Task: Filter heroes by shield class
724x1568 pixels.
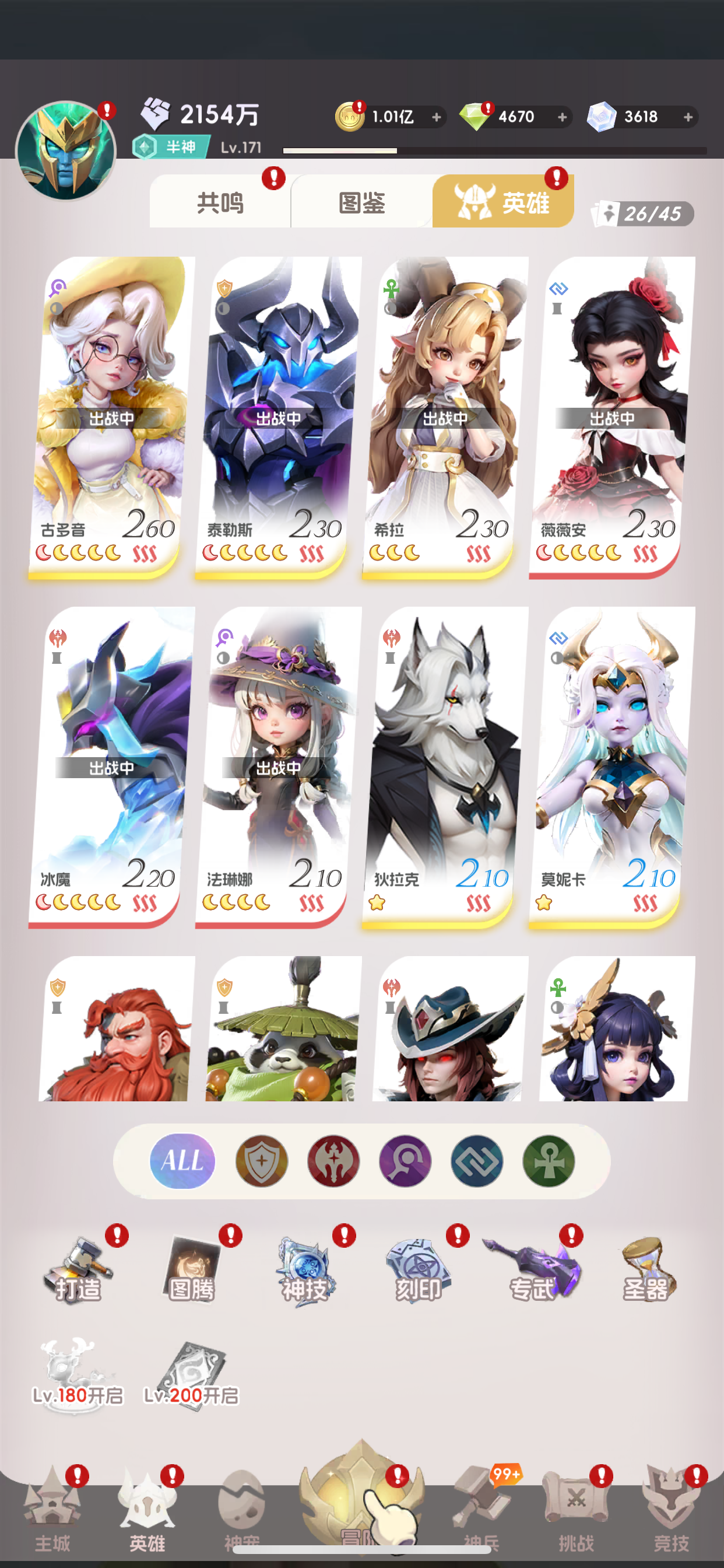Action: [x=262, y=1161]
